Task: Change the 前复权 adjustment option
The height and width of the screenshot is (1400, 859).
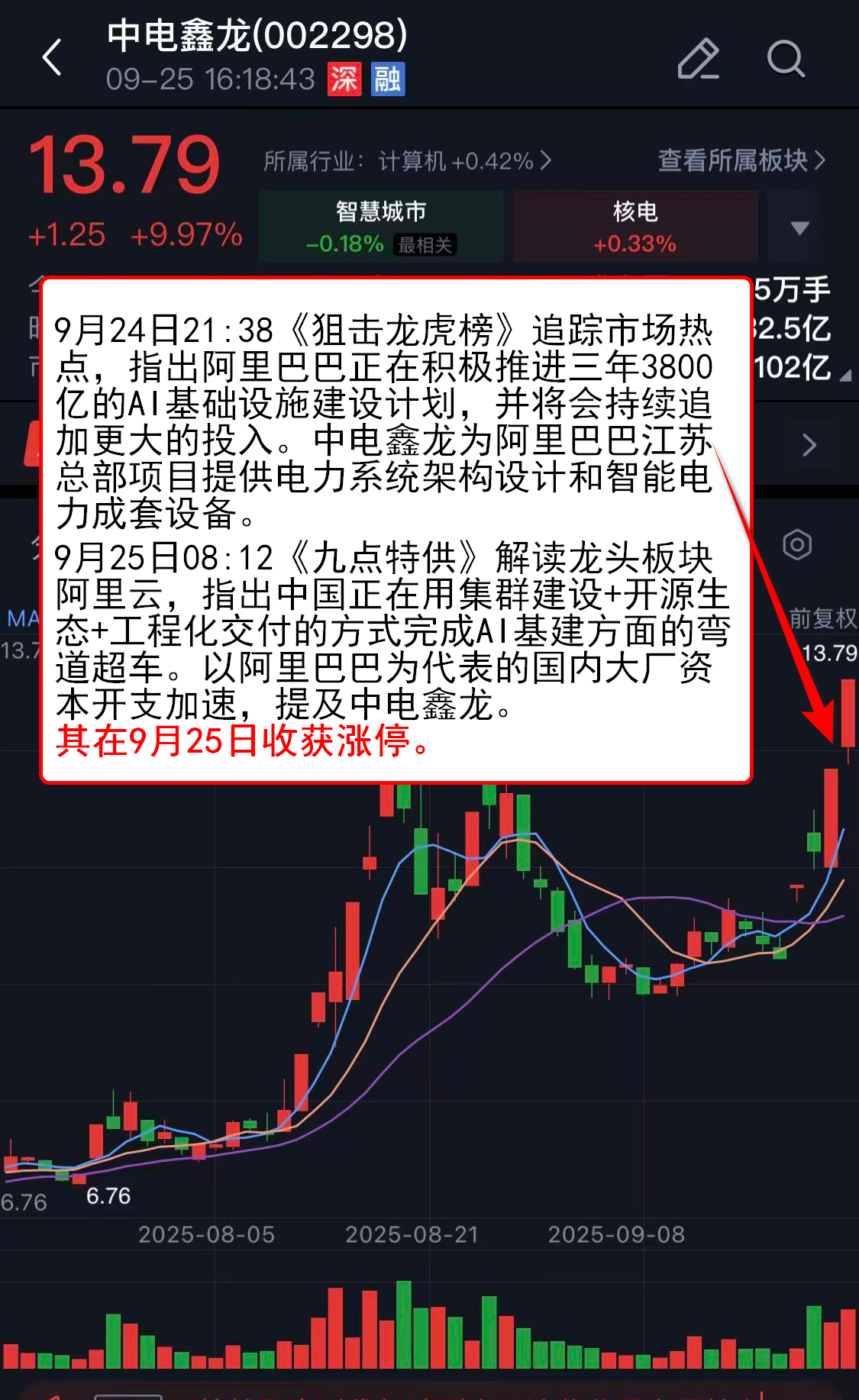Action: pyautogui.click(x=822, y=618)
